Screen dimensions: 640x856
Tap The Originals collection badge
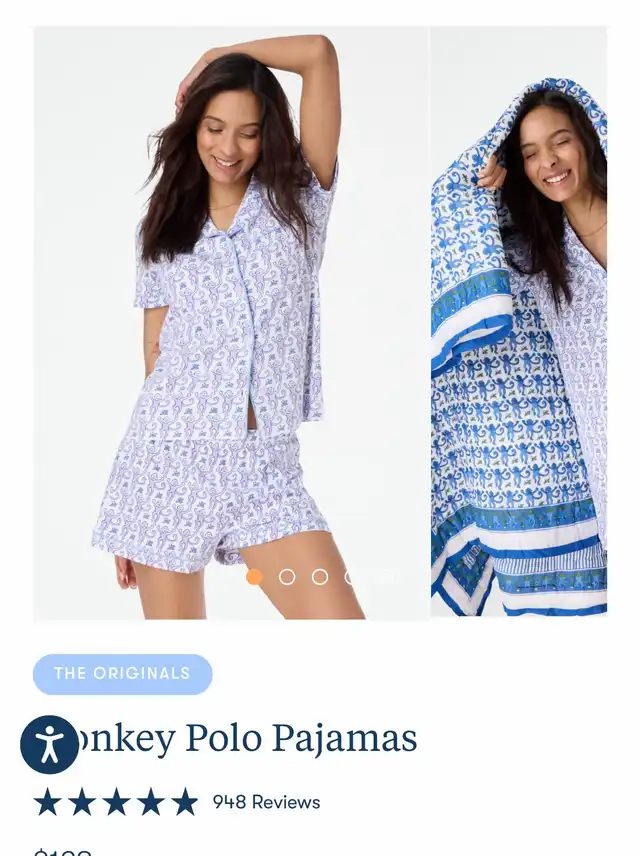click(x=122, y=674)
